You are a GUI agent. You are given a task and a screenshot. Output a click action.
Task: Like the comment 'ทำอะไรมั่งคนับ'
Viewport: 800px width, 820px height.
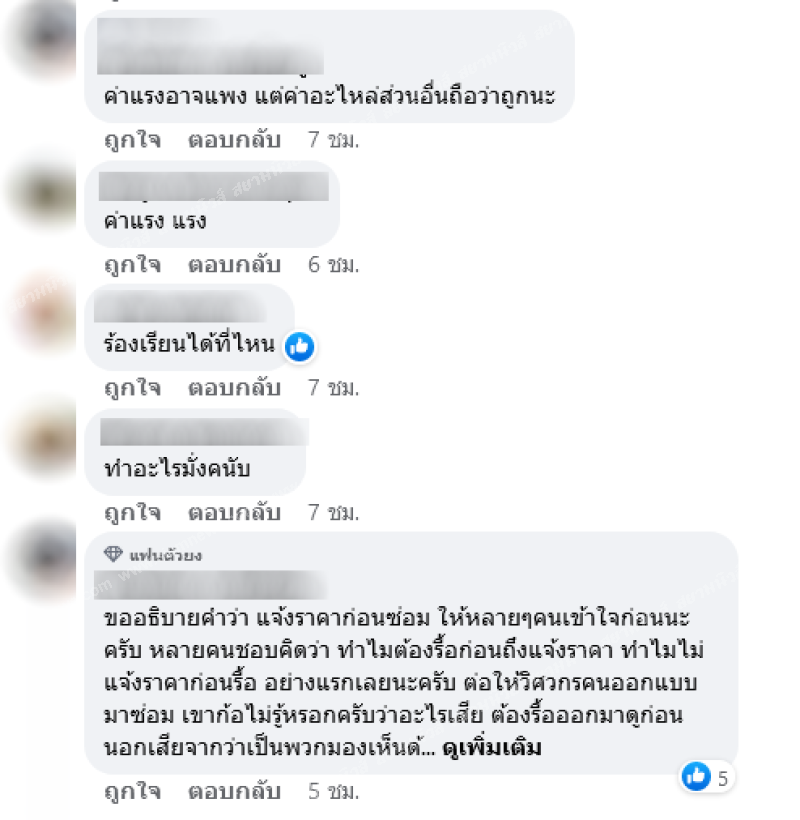(132, 513)
